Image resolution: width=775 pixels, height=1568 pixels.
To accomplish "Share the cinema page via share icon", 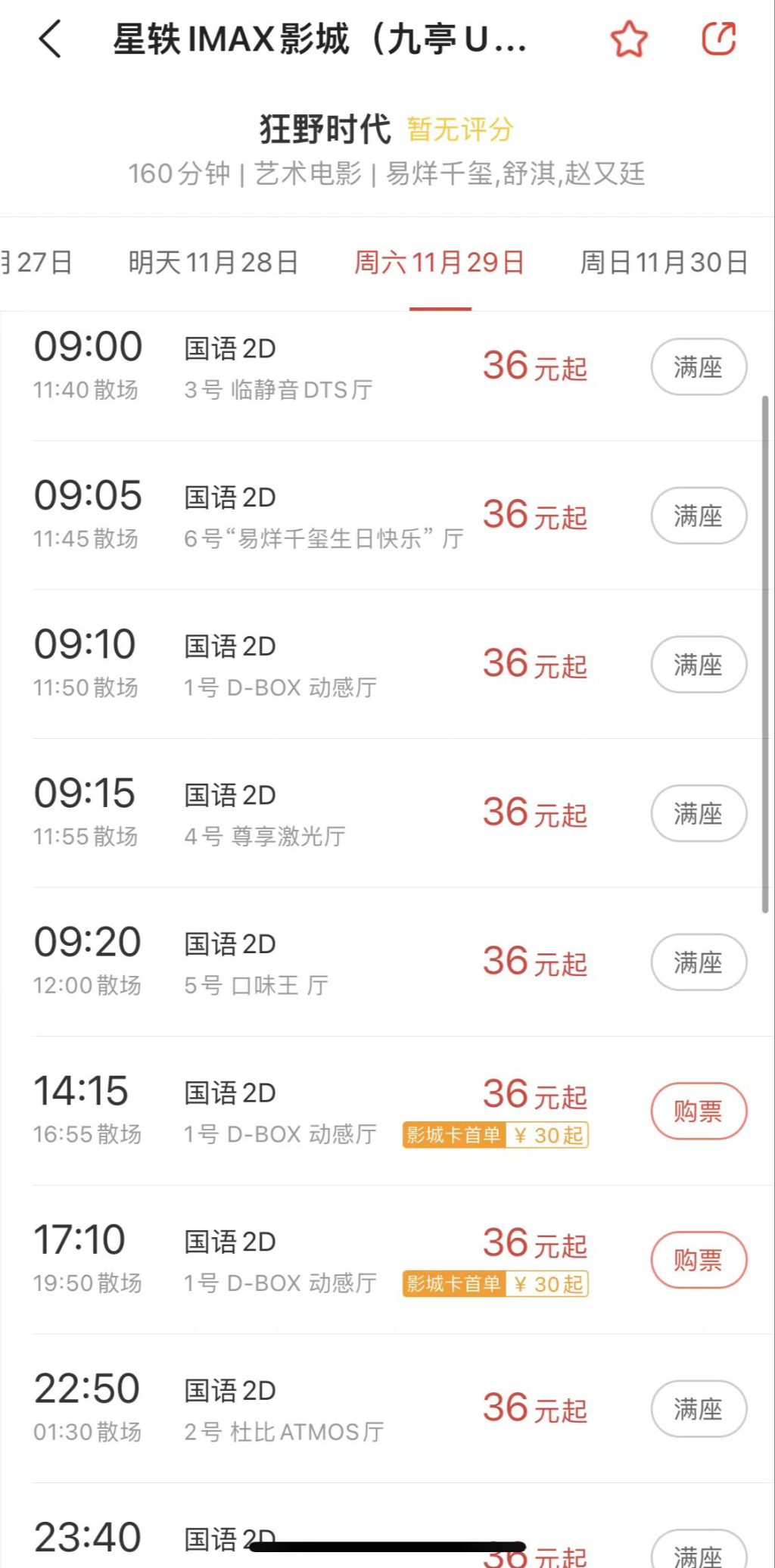I will click(719, 38).
